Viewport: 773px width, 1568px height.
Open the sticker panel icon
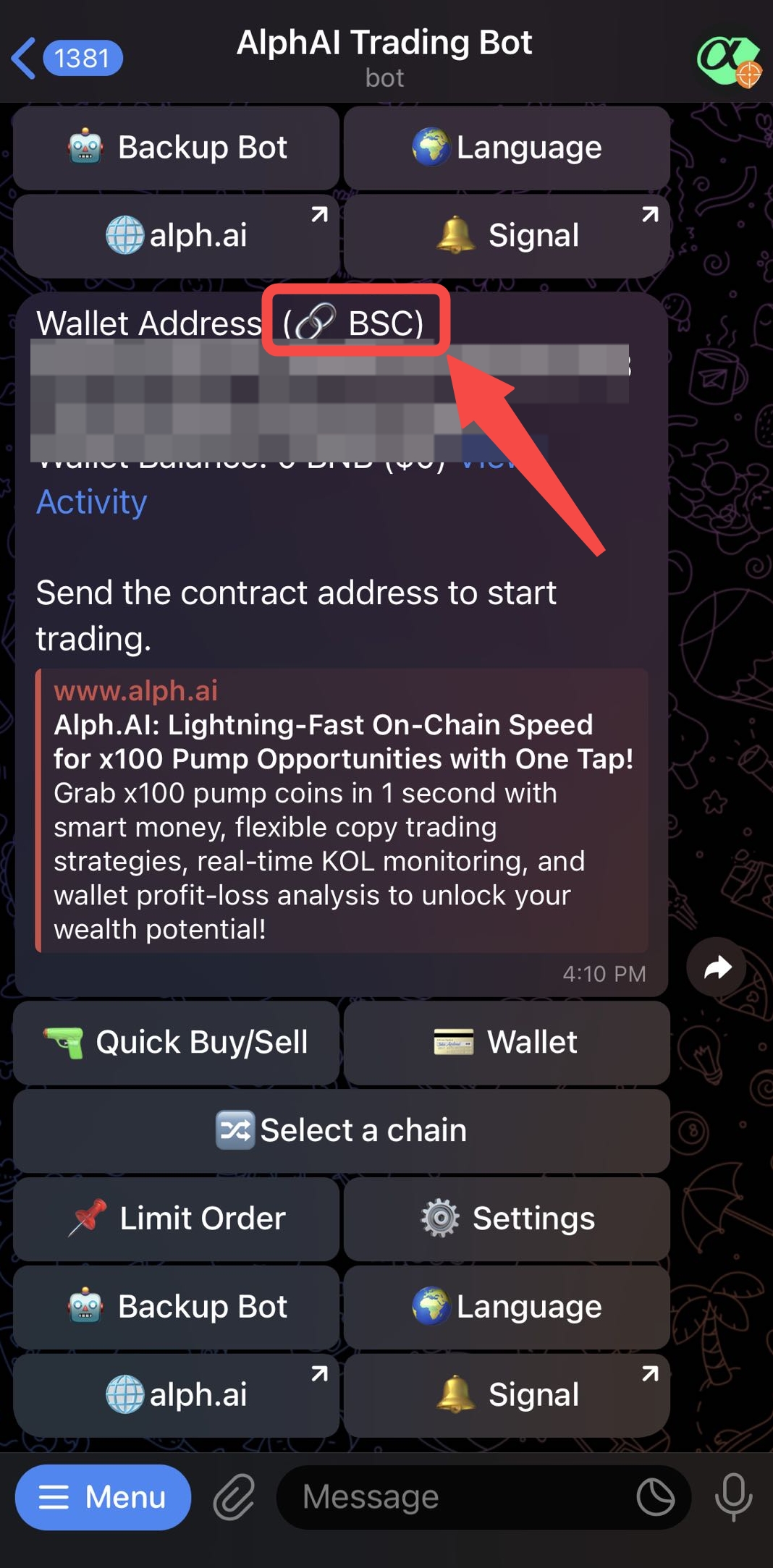(655, 1497)
